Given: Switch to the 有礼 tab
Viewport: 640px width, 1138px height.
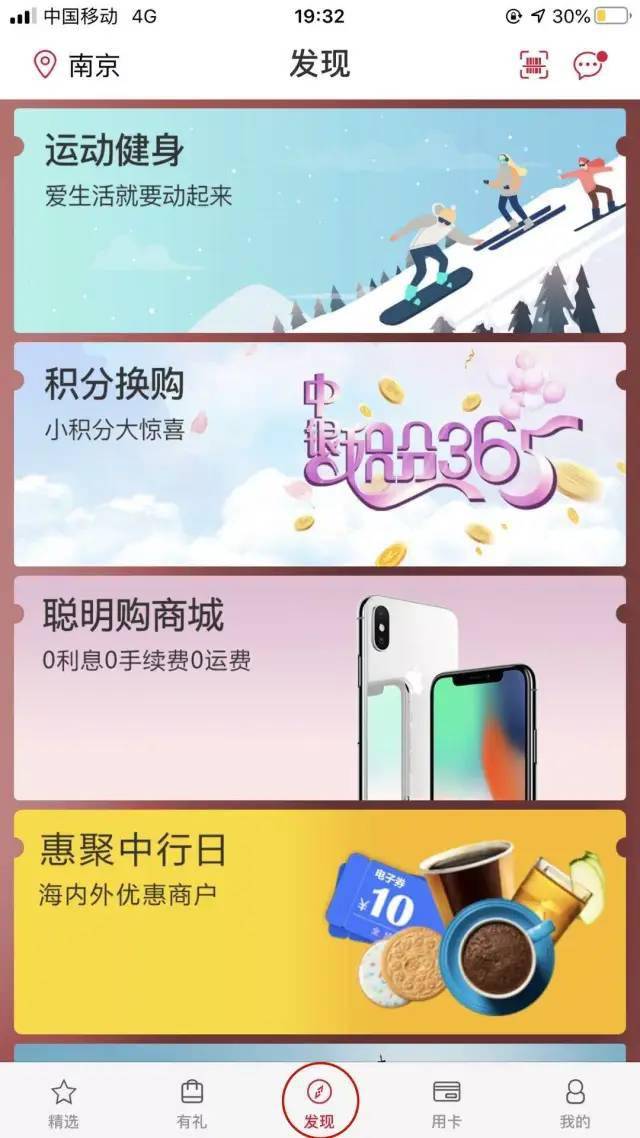Looking at the screenshot, I should [191, 1102].
